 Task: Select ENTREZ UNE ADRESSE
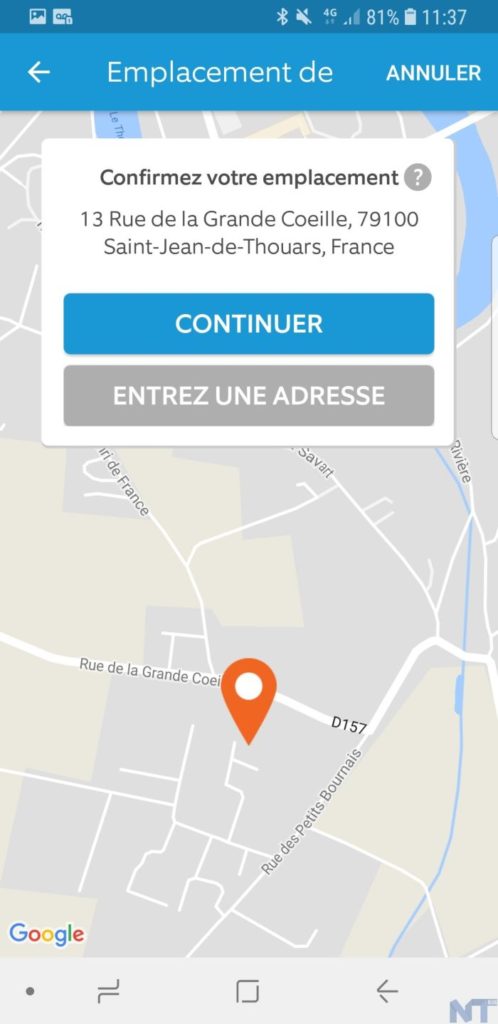pyautogui.click(x=249, y=396)
